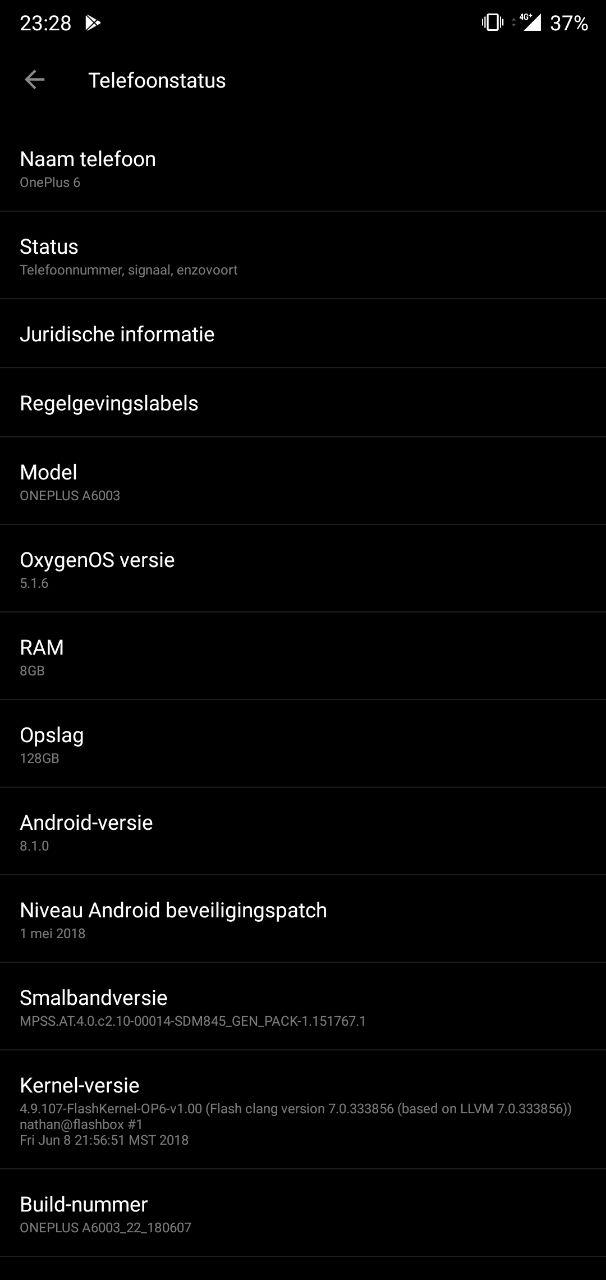This screenshot has height=1280, width=606.
Task: Select Niveau Android beveiligingspatch
Action: coord(303,919)
